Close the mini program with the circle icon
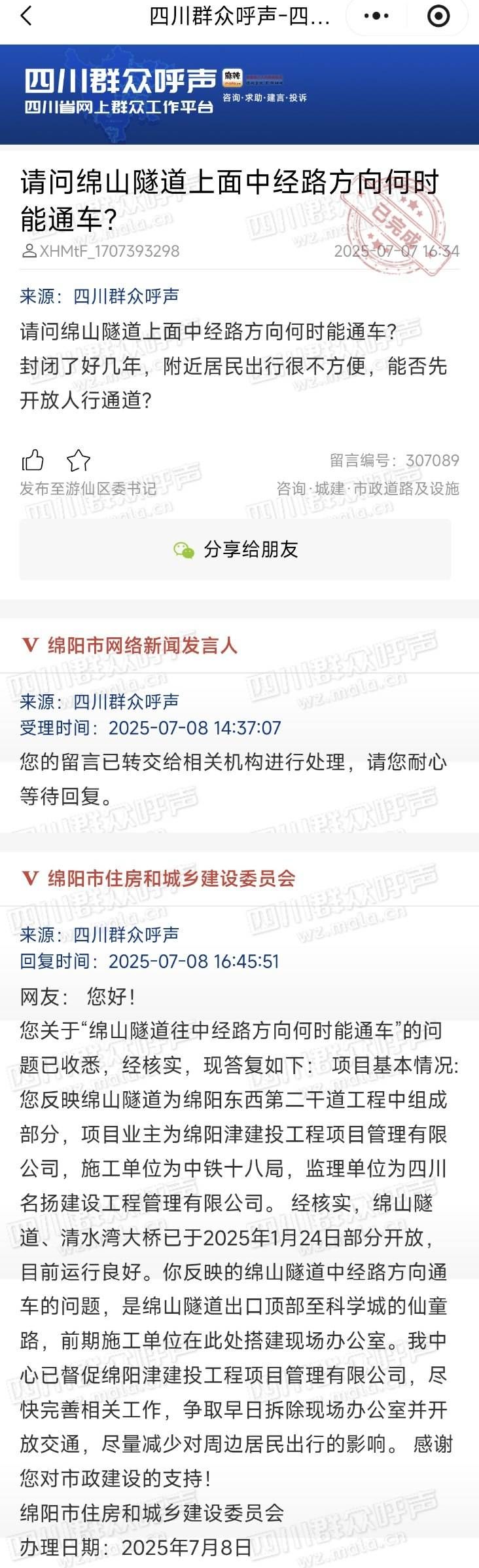The image size is (479, 1568). (438, 16)
